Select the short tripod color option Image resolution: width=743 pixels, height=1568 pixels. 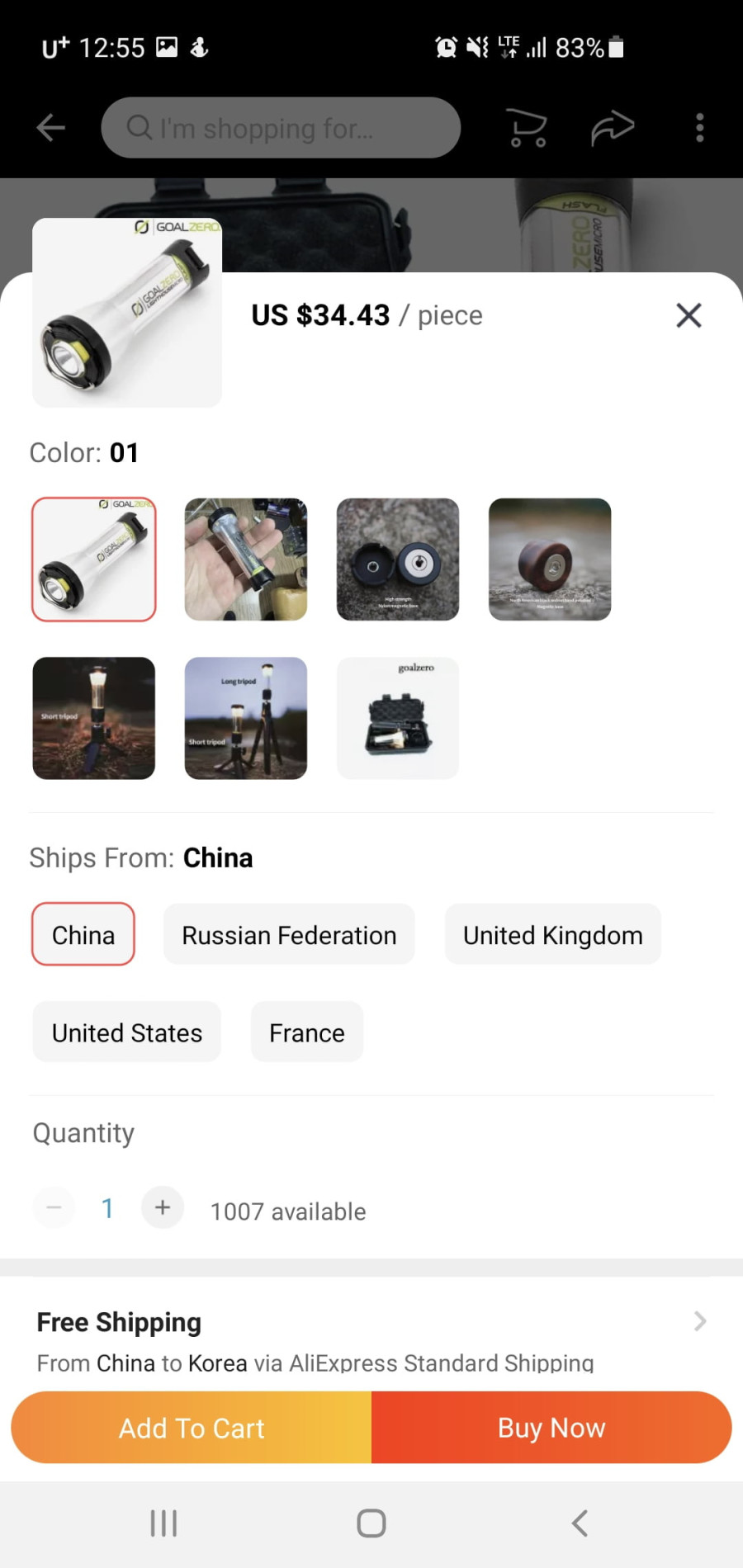point(94,718)
